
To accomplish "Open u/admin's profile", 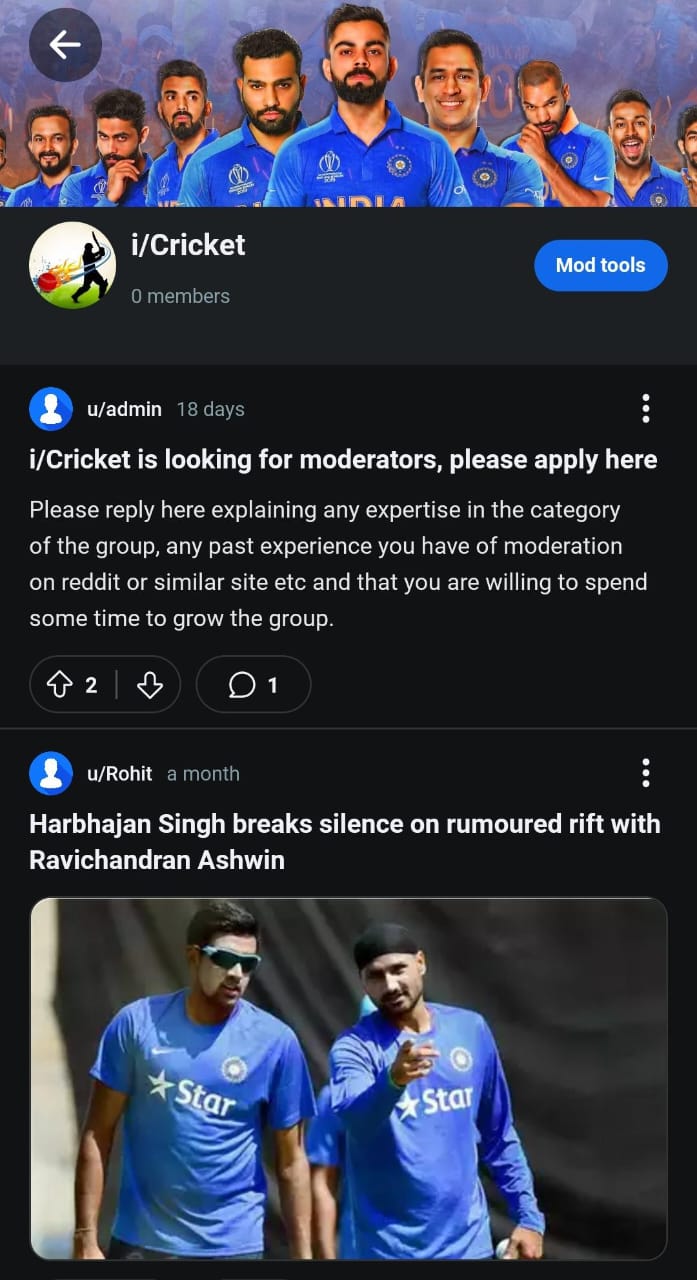I will (124, 409).
